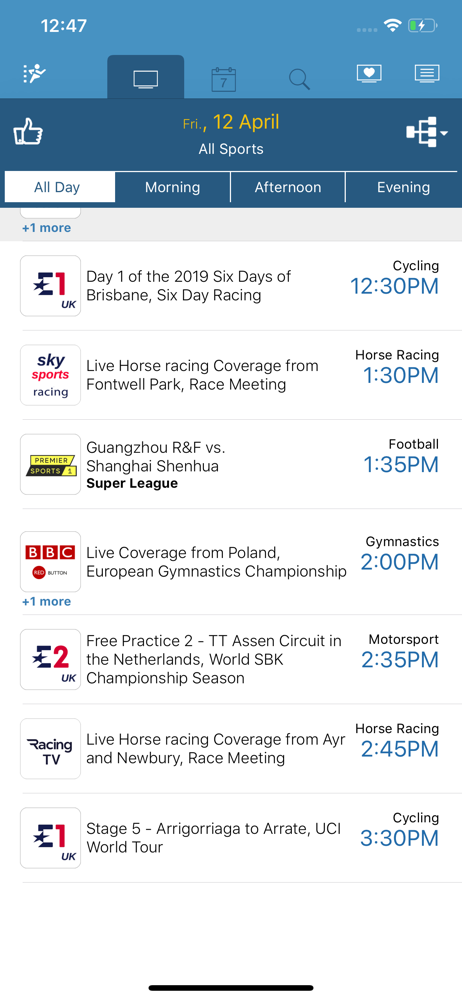The height and width of the screenshot is (1000, 462).
Task: Open Stage 5 Arrigorriaga to Arrate listing
Action: coord(231,838)
